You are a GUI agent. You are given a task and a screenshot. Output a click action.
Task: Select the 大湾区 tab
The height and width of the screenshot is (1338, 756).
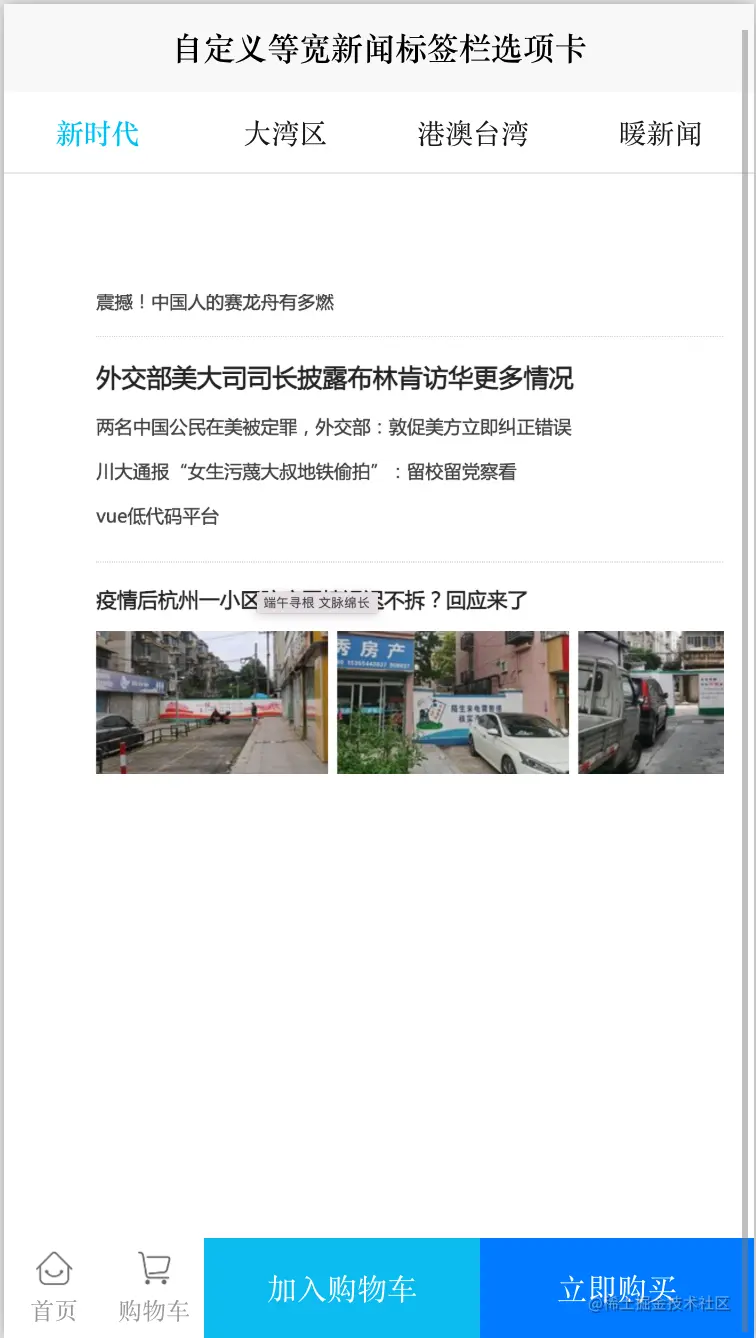[285, 134]
